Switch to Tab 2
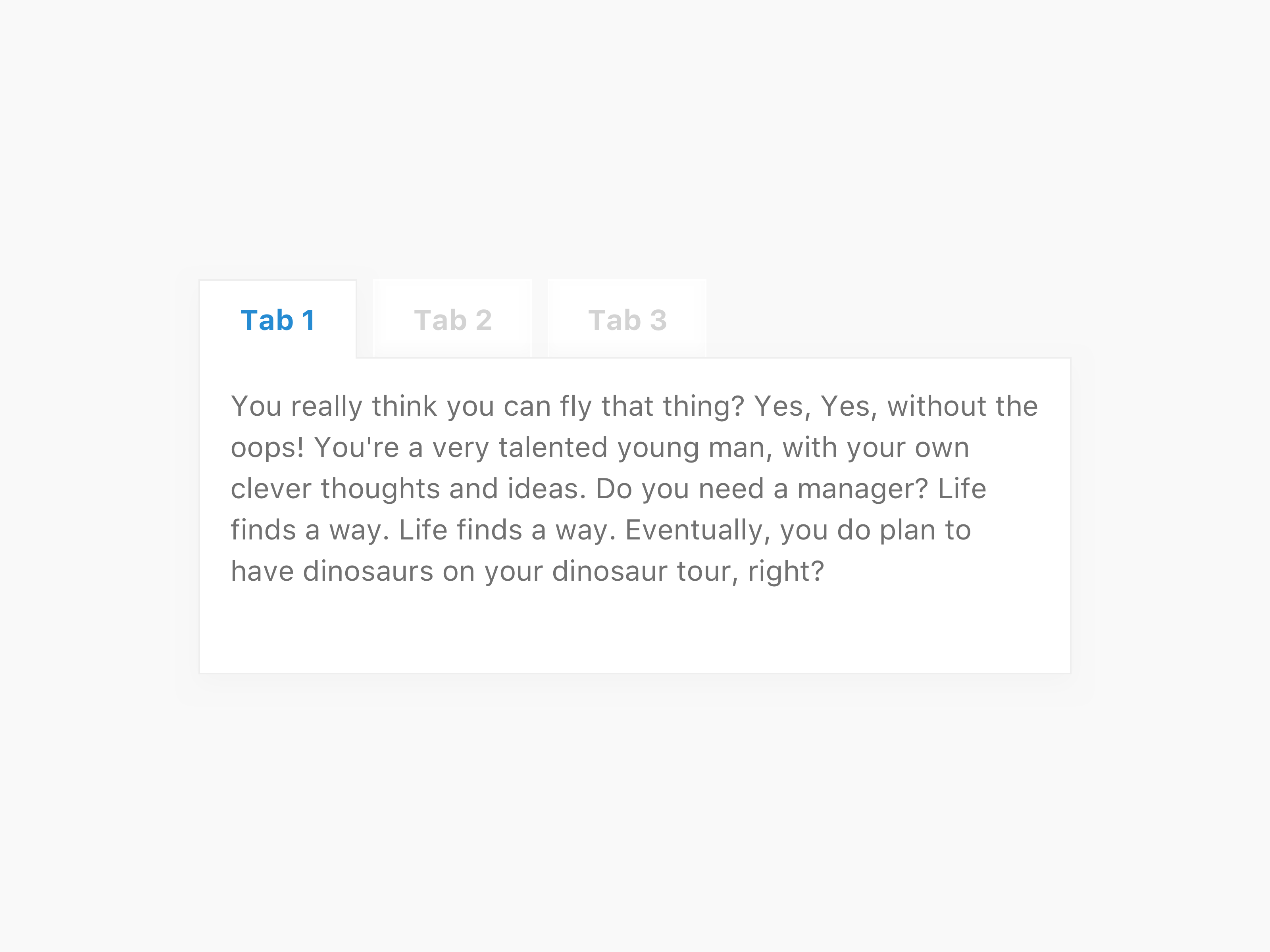 [x=452, y=320]
